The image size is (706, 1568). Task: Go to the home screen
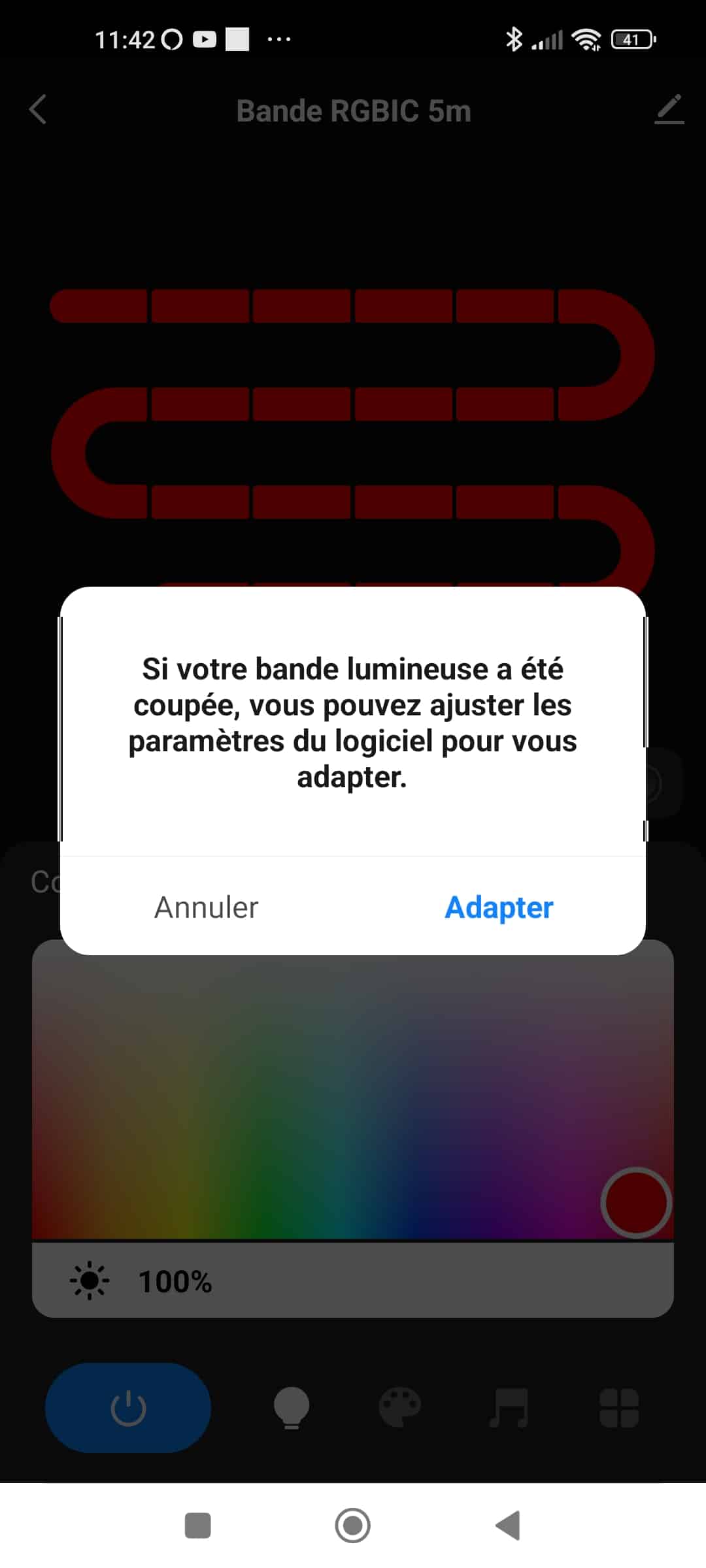point(352,1526)
